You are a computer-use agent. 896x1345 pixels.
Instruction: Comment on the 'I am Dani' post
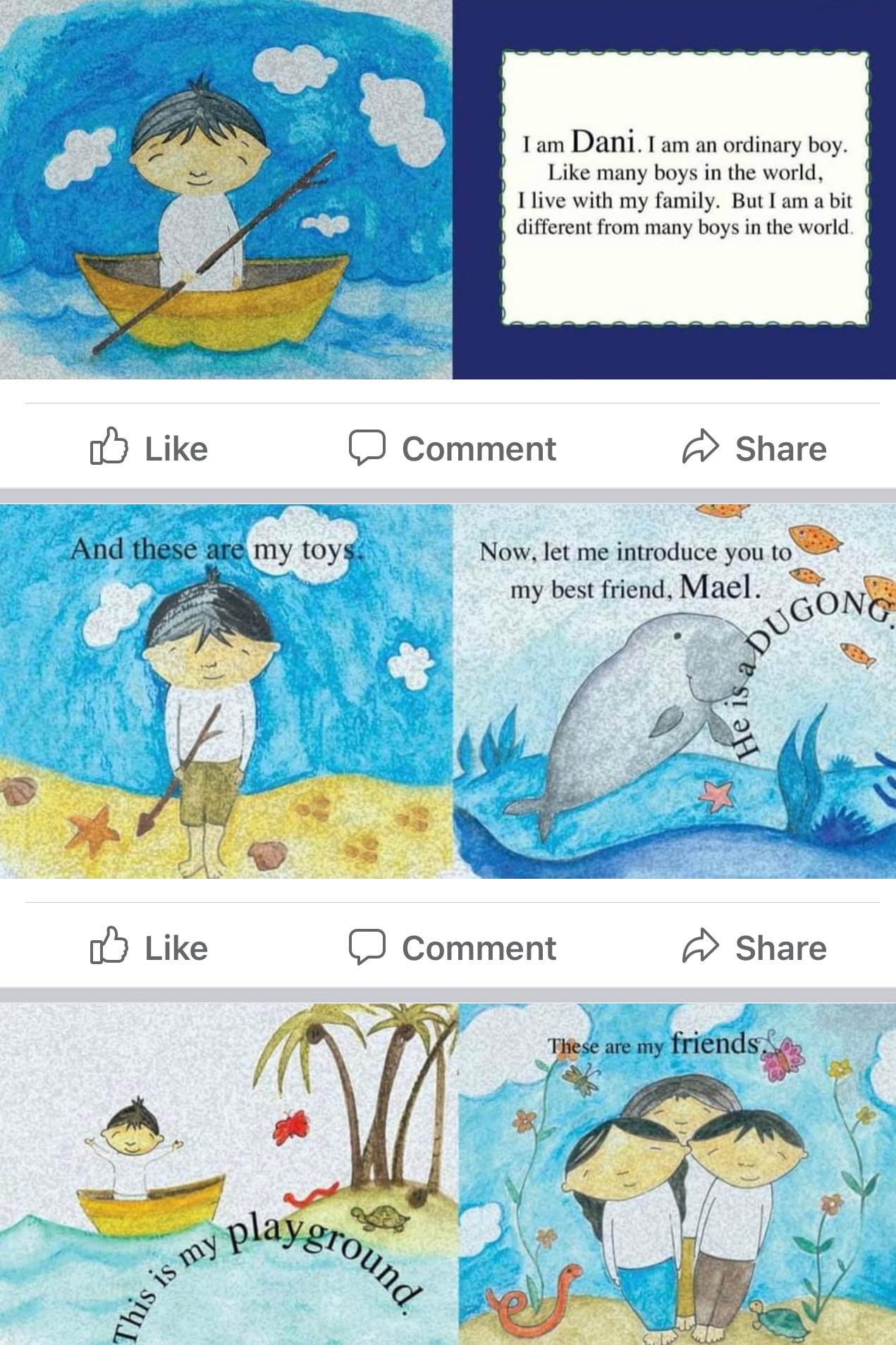(453, 449)
